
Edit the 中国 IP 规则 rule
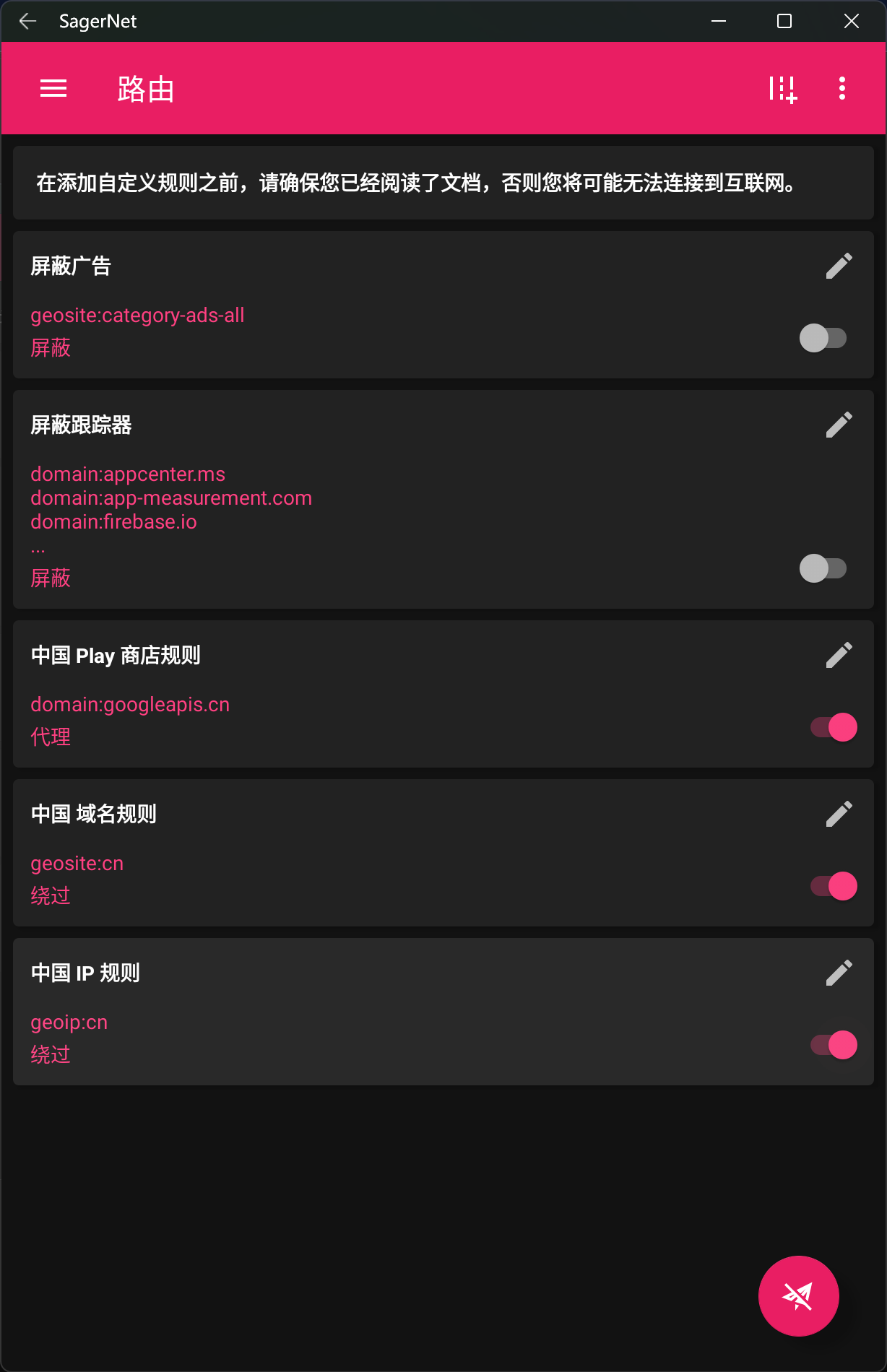coord(839,973)
